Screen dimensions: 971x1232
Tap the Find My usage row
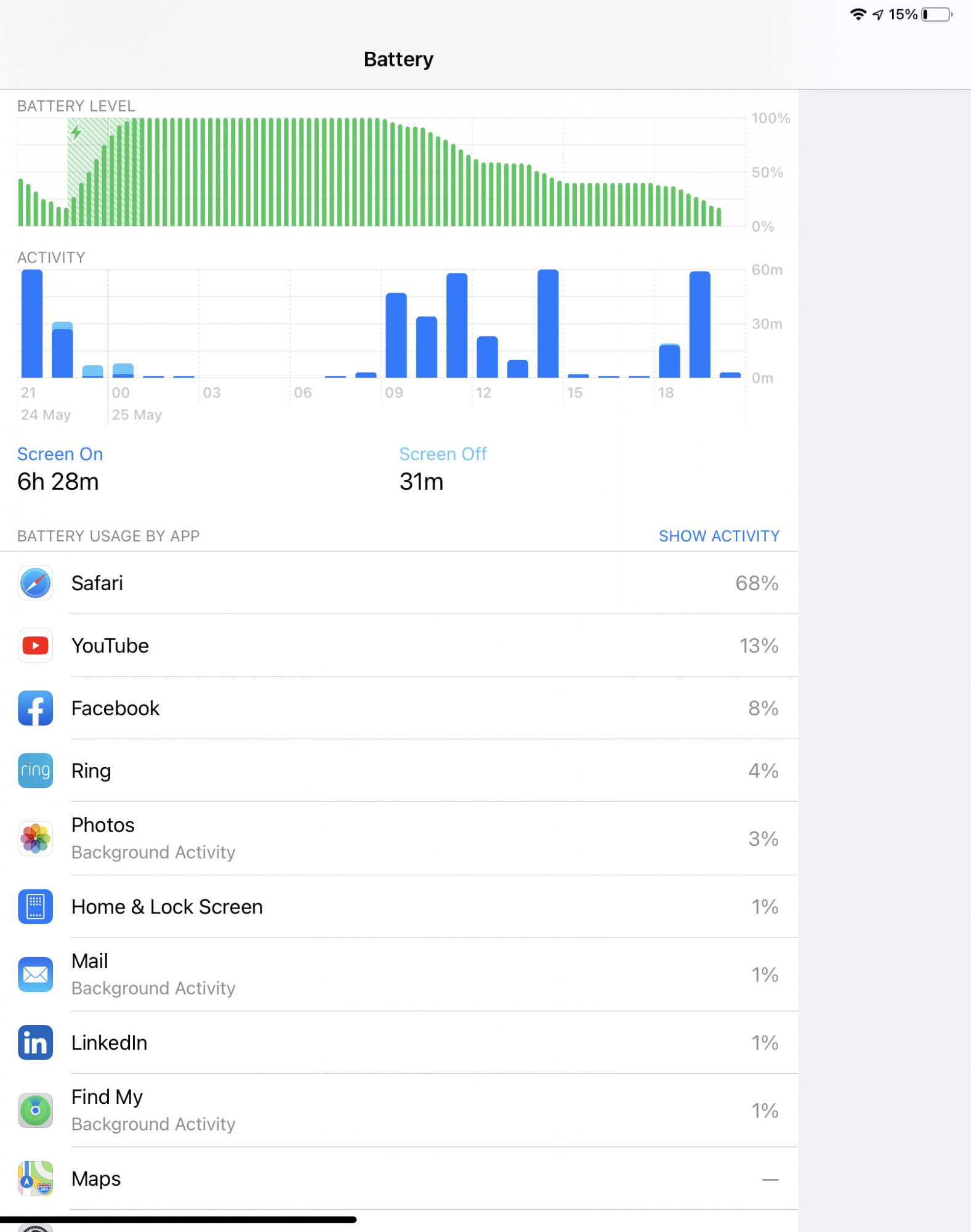(399, 1110)
